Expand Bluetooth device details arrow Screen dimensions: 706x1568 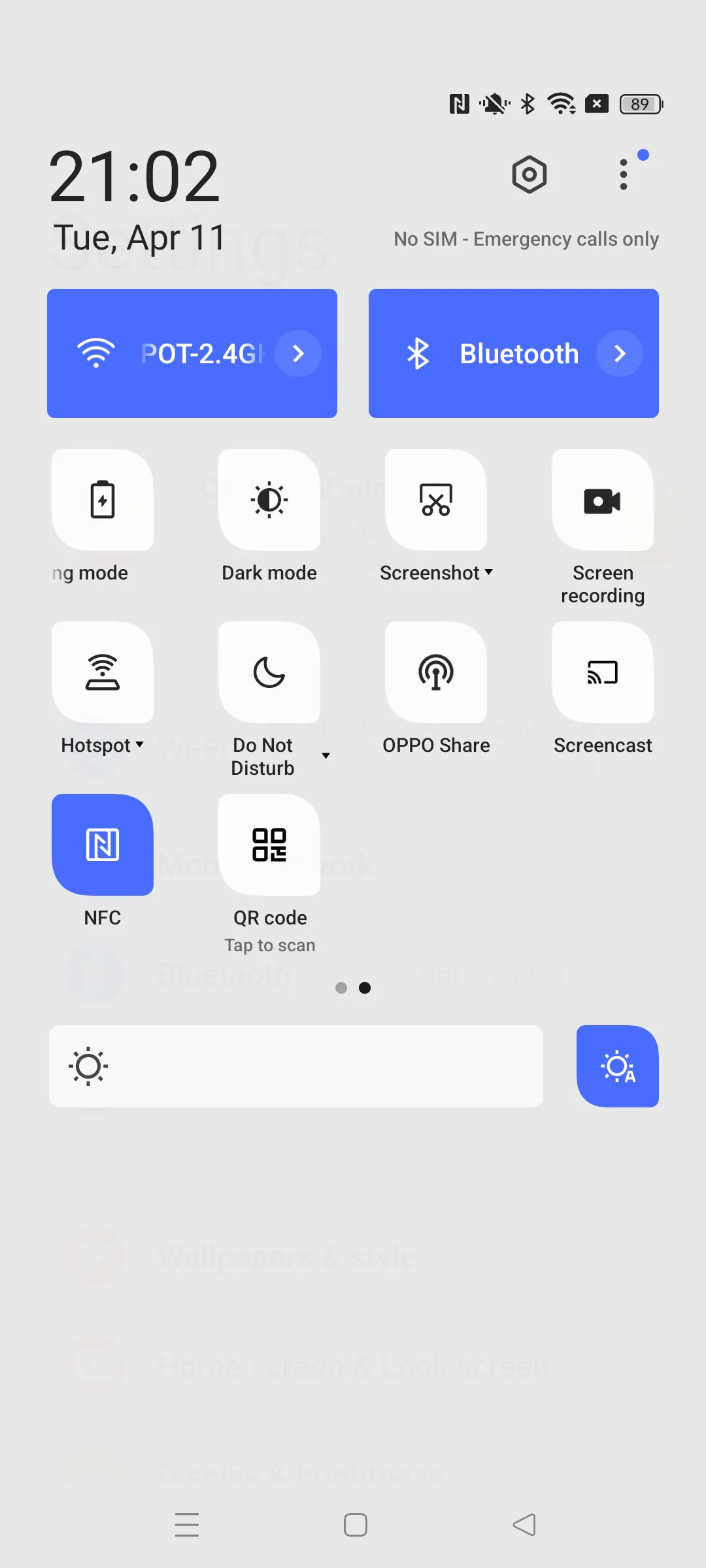point(620,353)
